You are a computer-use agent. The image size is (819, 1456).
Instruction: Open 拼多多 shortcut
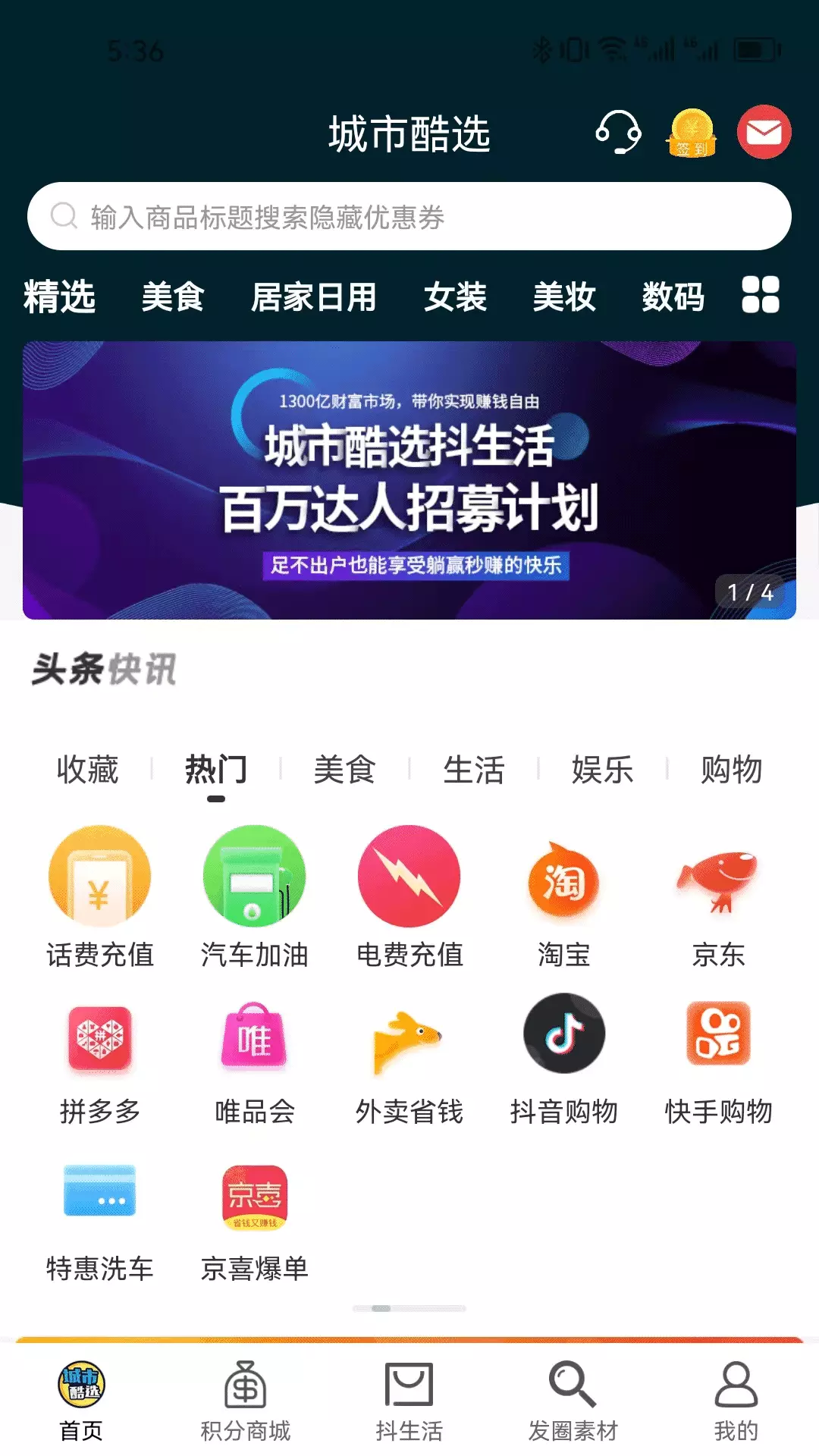[100, 1065]
